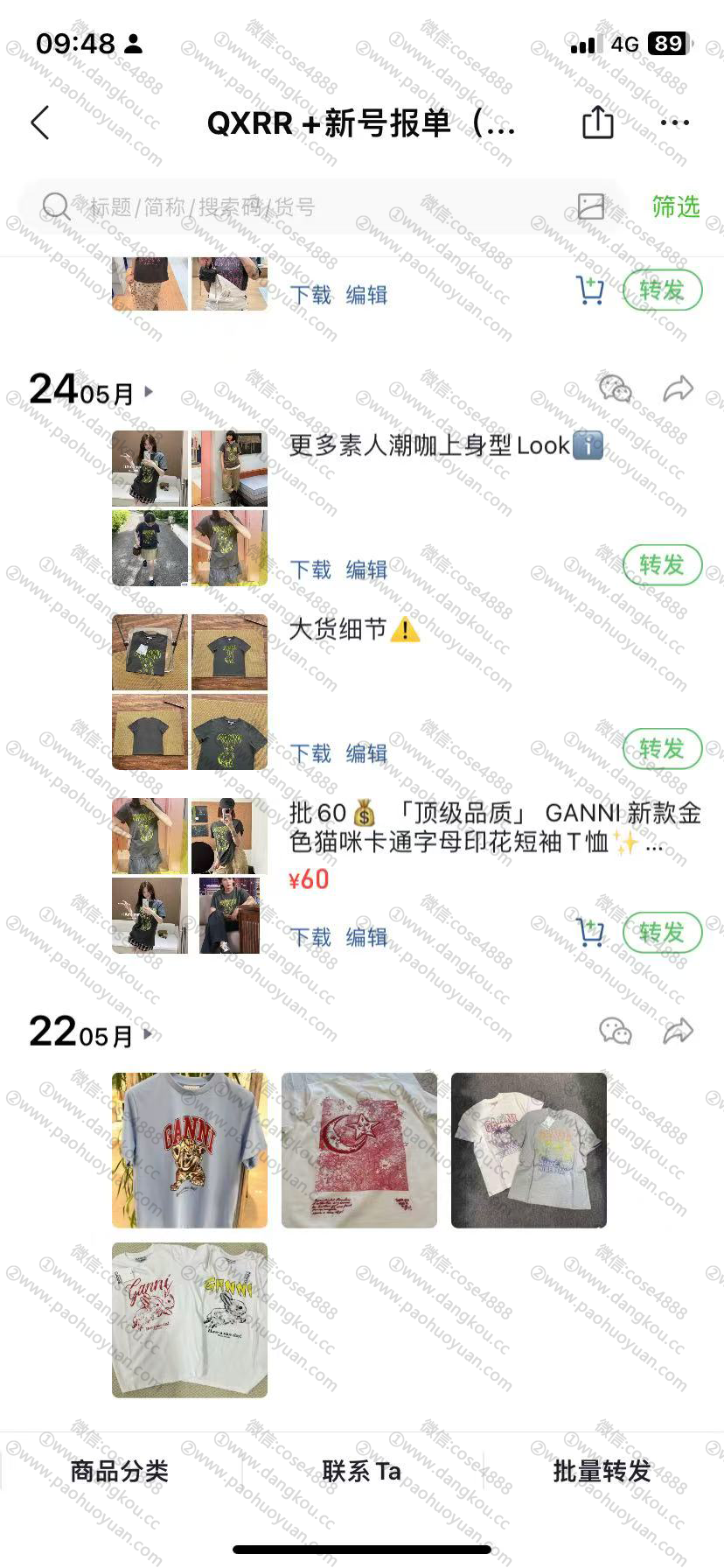
Task: Edit the 大货细节 post
Action: (366, 753)
